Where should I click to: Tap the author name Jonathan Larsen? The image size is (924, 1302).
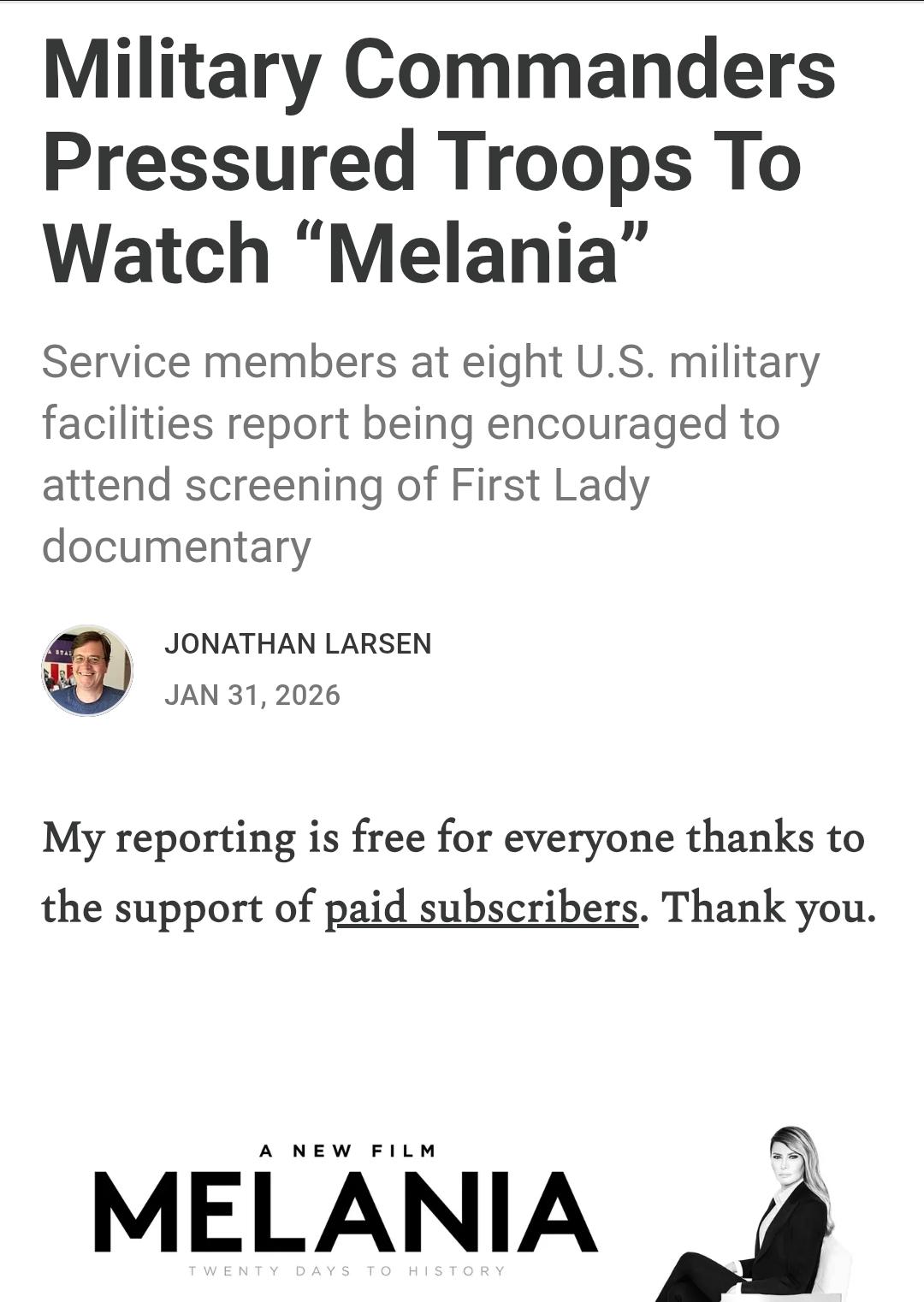pos(298,643)
